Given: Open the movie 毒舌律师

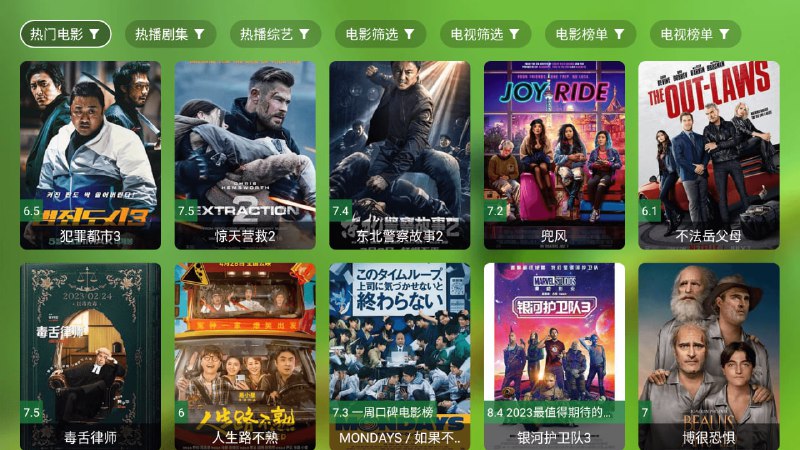Looking at the screenshot, I should pos(90,355).
